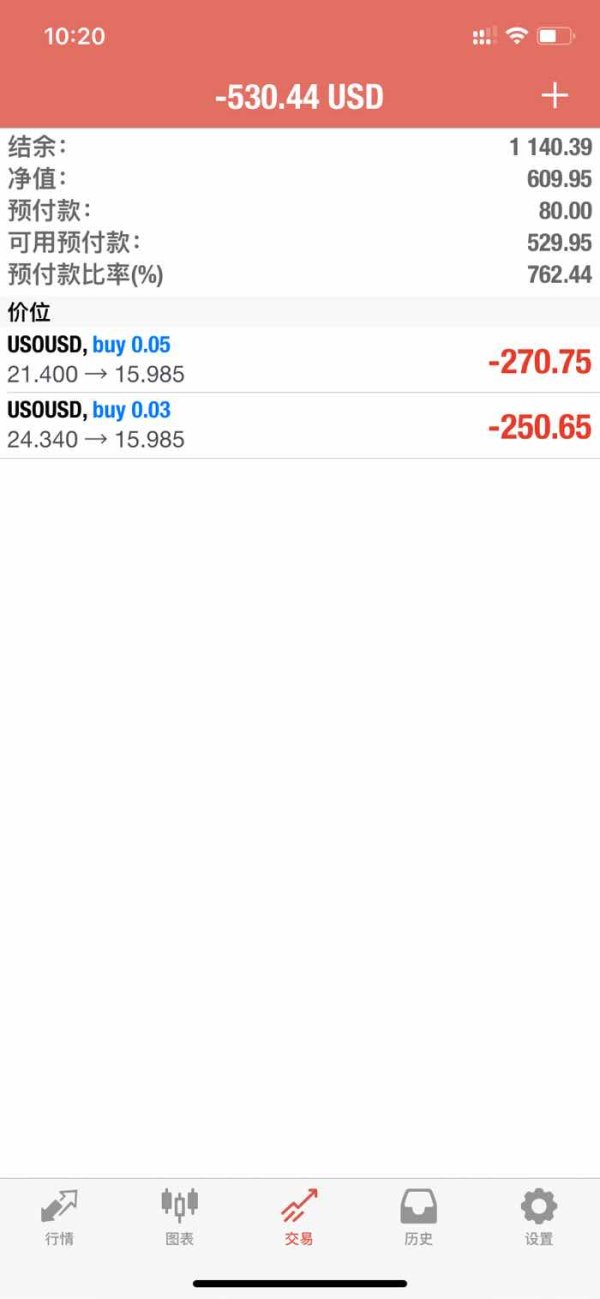This screenshot has height=1299, width=600.
Task: Switch to the 图表 chart tab
Action: 179,1217
